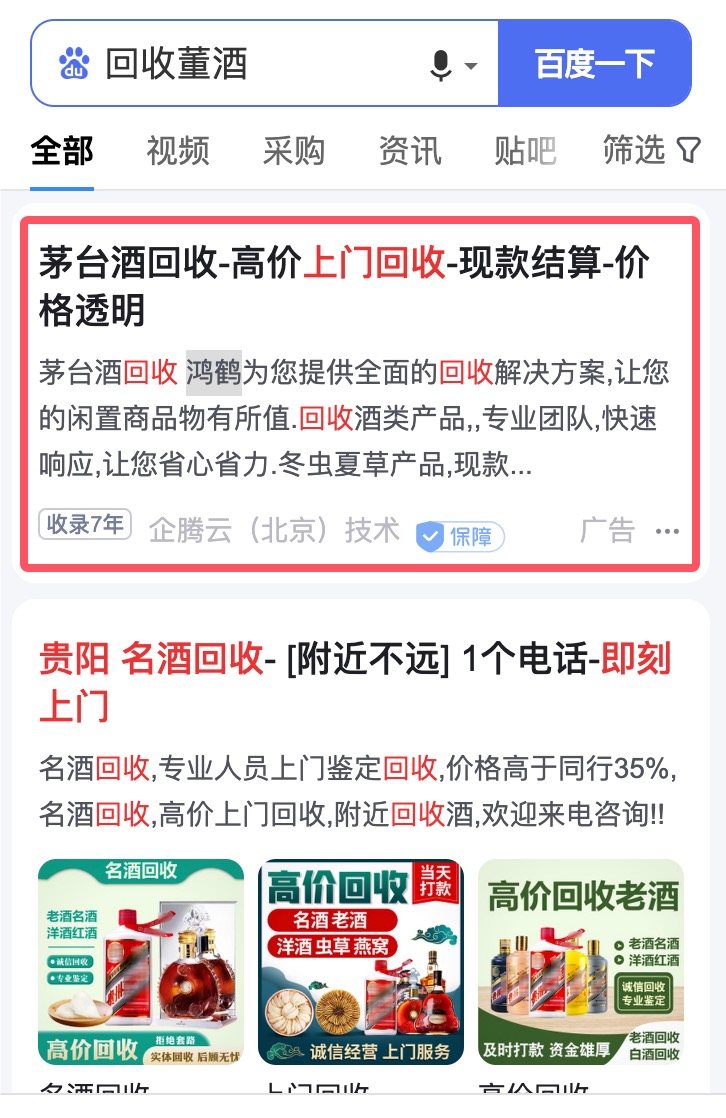726x1118 pixels.
Task: Switch to the 采购 tab
Action: coord(294,151)
